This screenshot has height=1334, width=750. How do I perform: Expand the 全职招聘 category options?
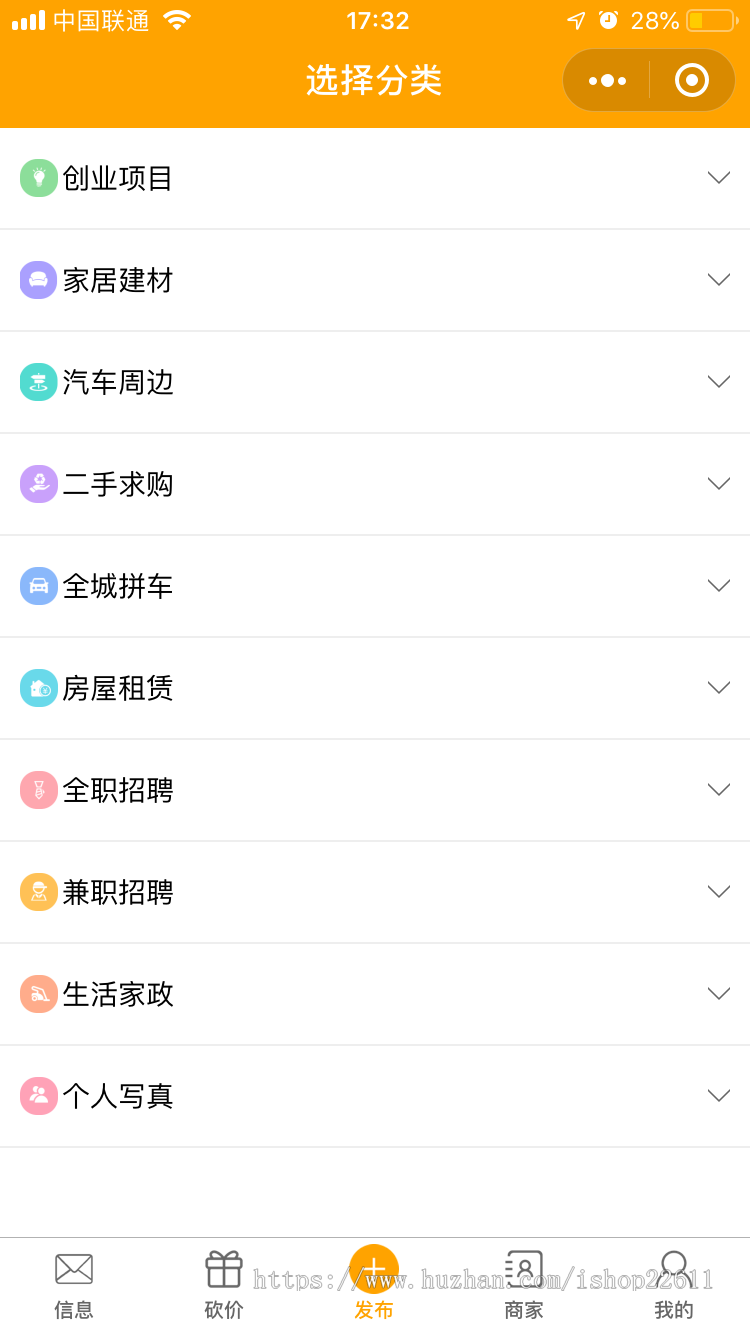(718, 790)
